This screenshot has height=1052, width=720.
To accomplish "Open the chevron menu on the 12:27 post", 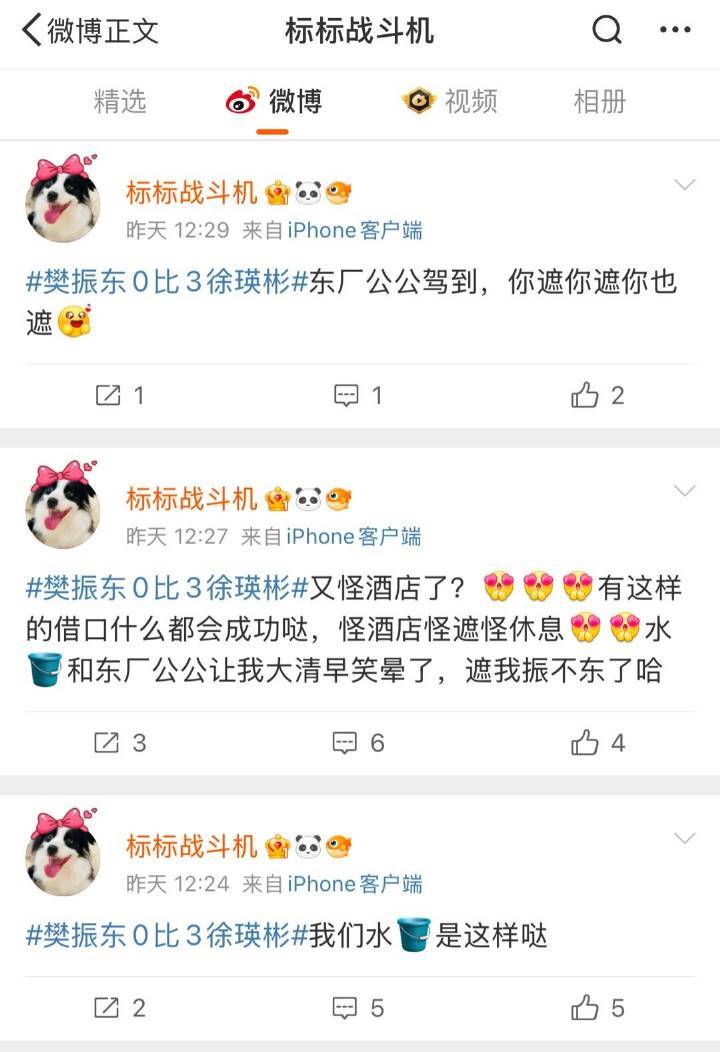I will click(685, 490).
